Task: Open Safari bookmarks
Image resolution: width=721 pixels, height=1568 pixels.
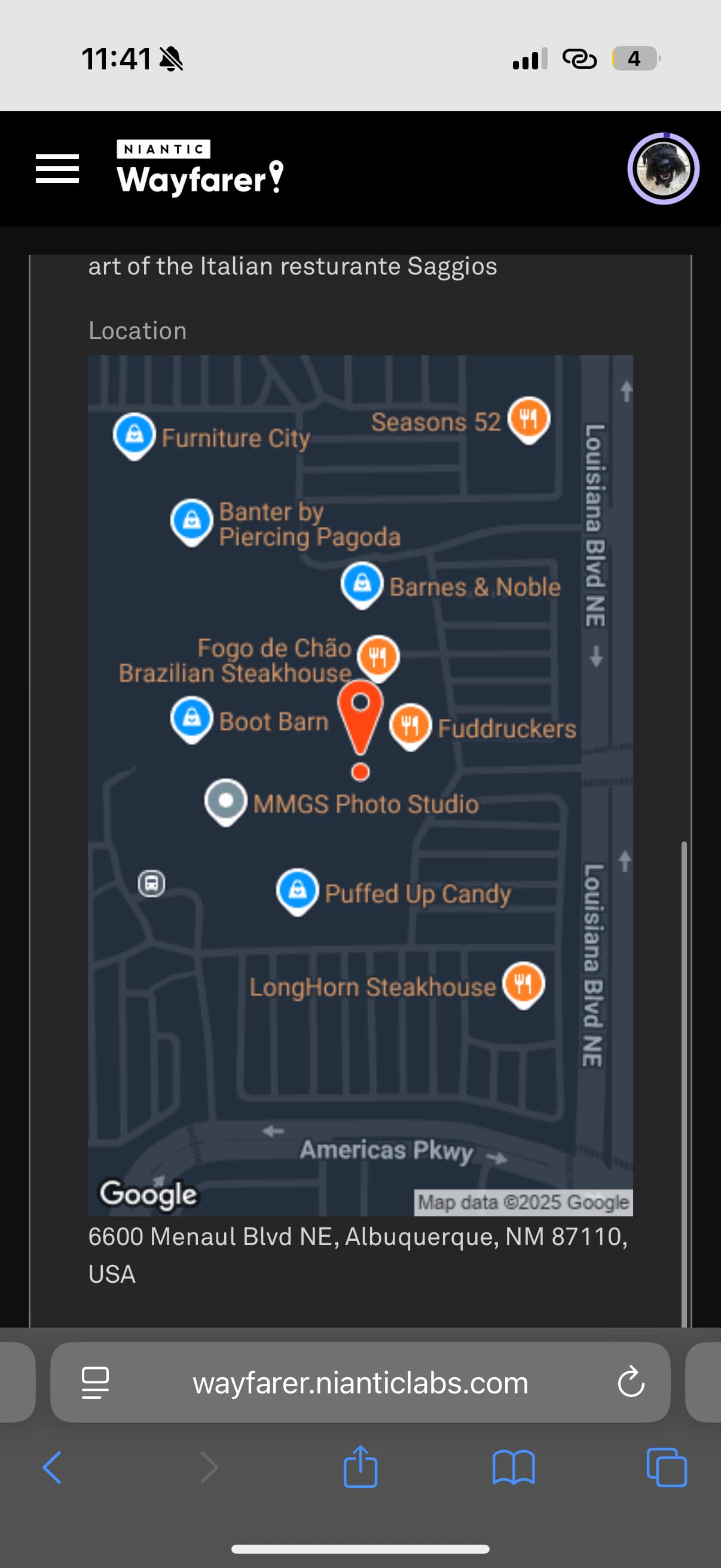Action: [x=514, y=1468]
